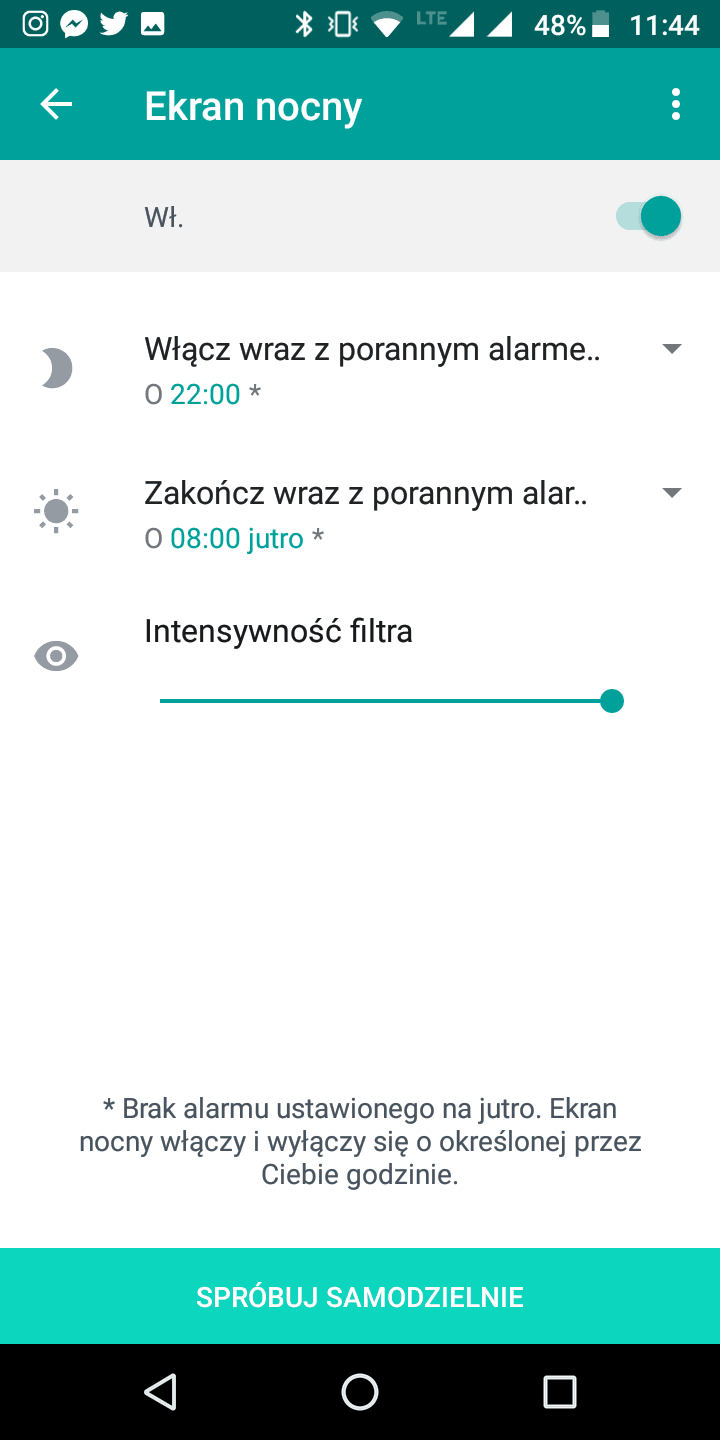Change the 08:00 jutro end time

click(x=237, y=539)
